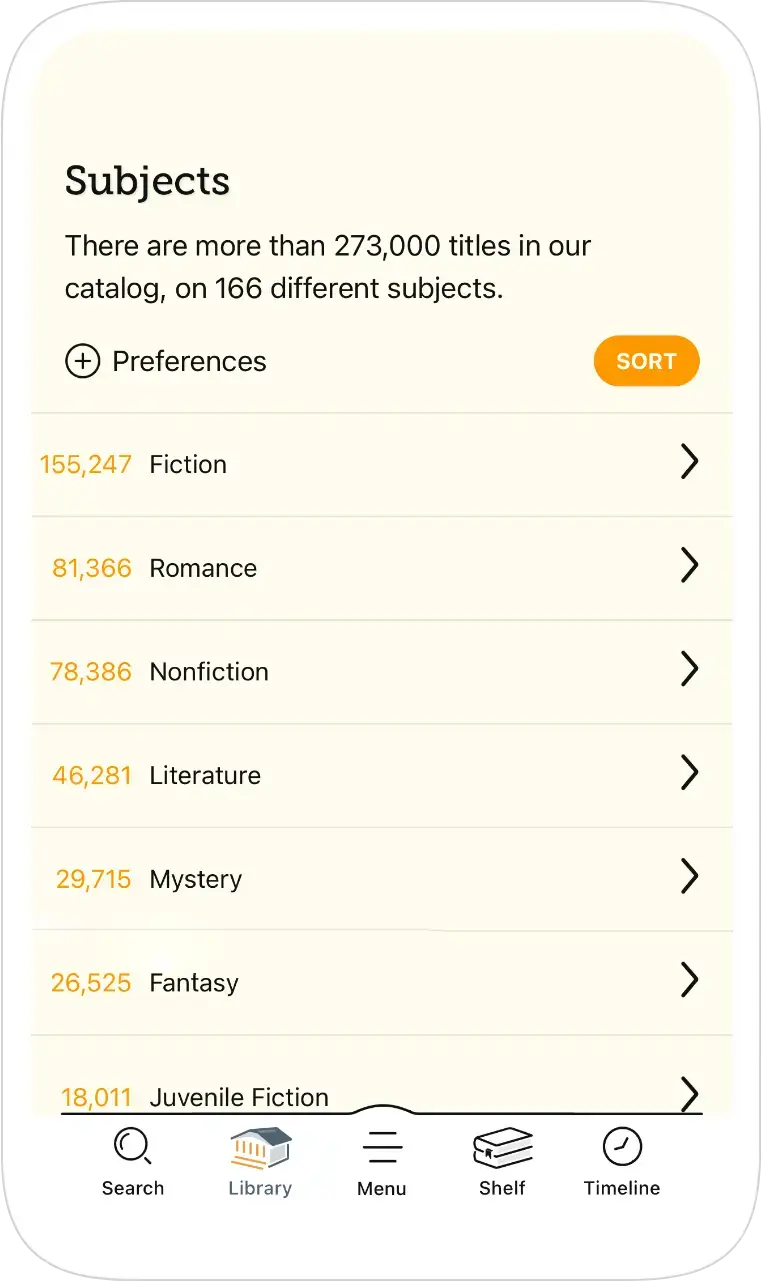Image resolution: width=761 pixels, height=1281 pixels.
Task: Switch to the Shelf tab
Action: click(x=502, y=1162)
